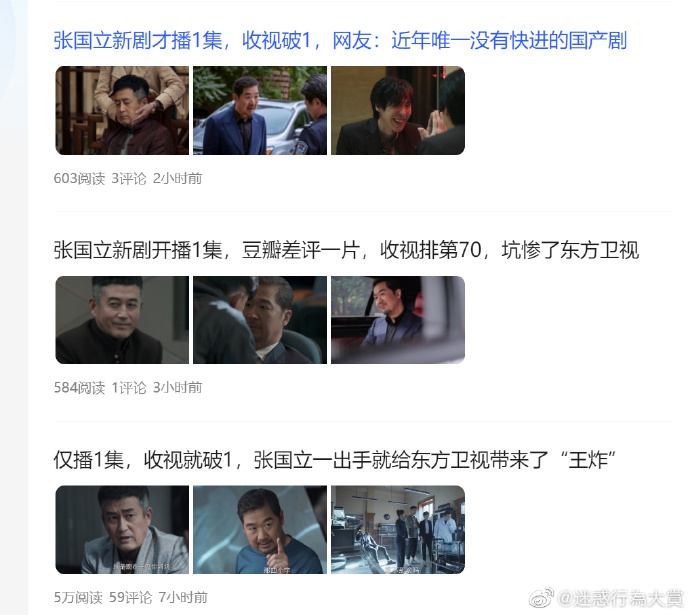Open the article about 豆瓣差评一片 收视排第70

pyautogui.click(x=346, y=250)
